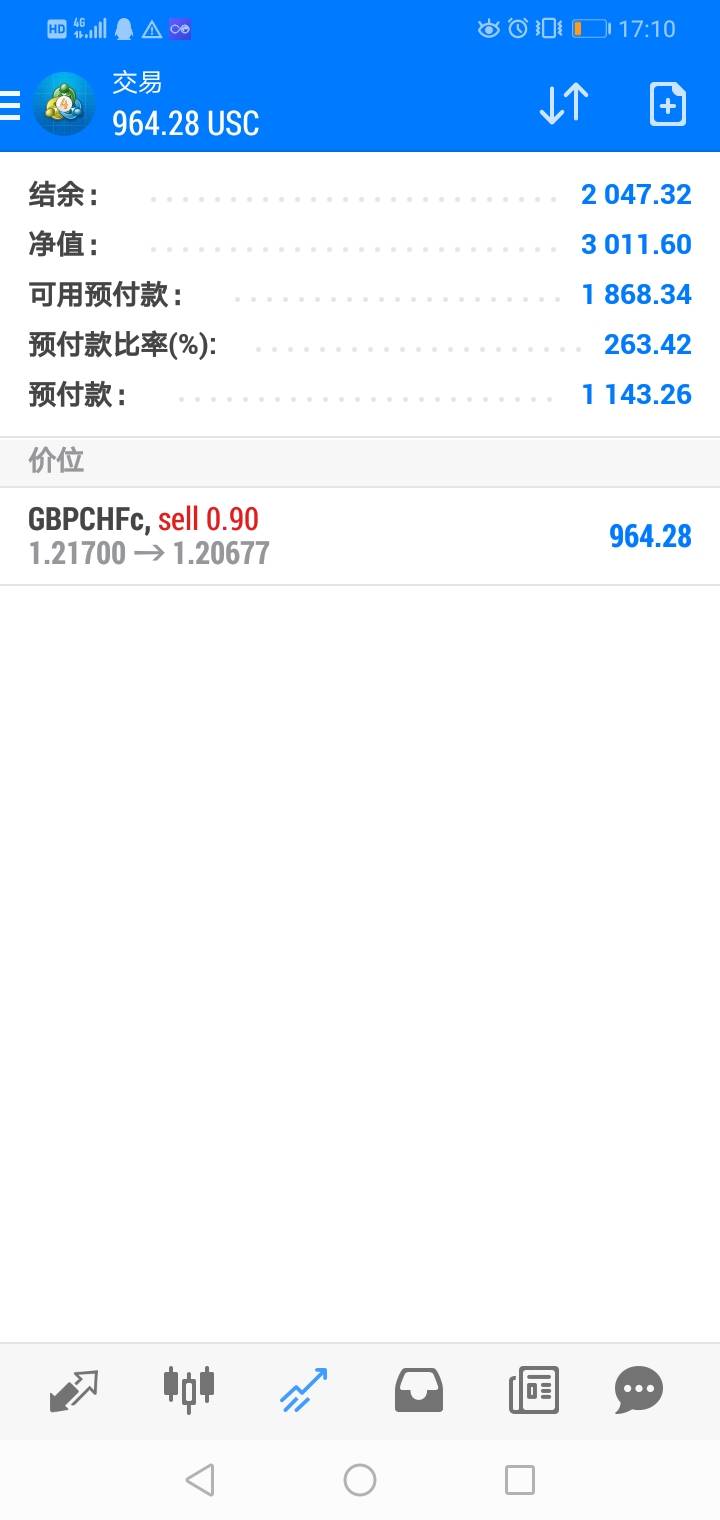Open the GBPCHFc sell 0.90 position
Screen dimensions: 720x1520
click(x=360, y=536)
